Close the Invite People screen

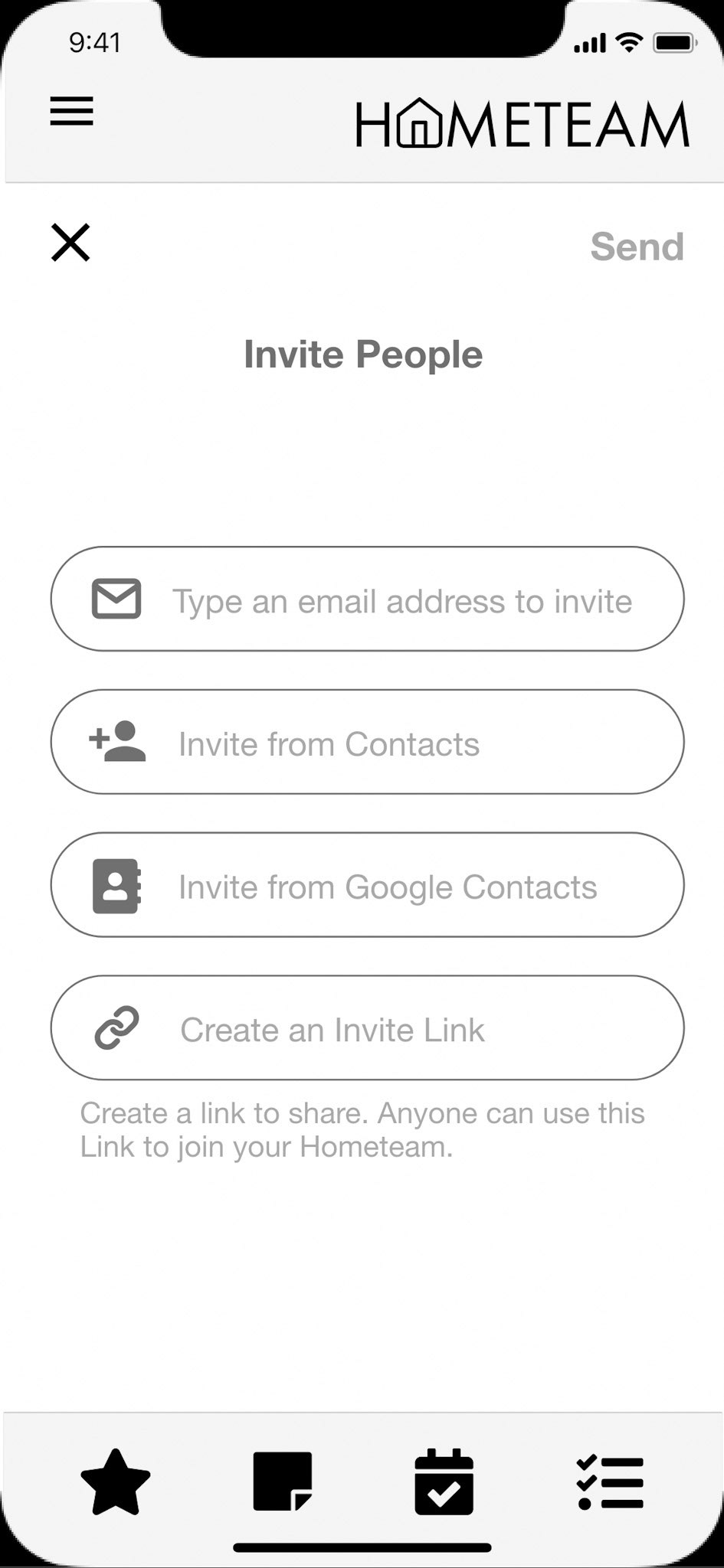tap(70, 243)
